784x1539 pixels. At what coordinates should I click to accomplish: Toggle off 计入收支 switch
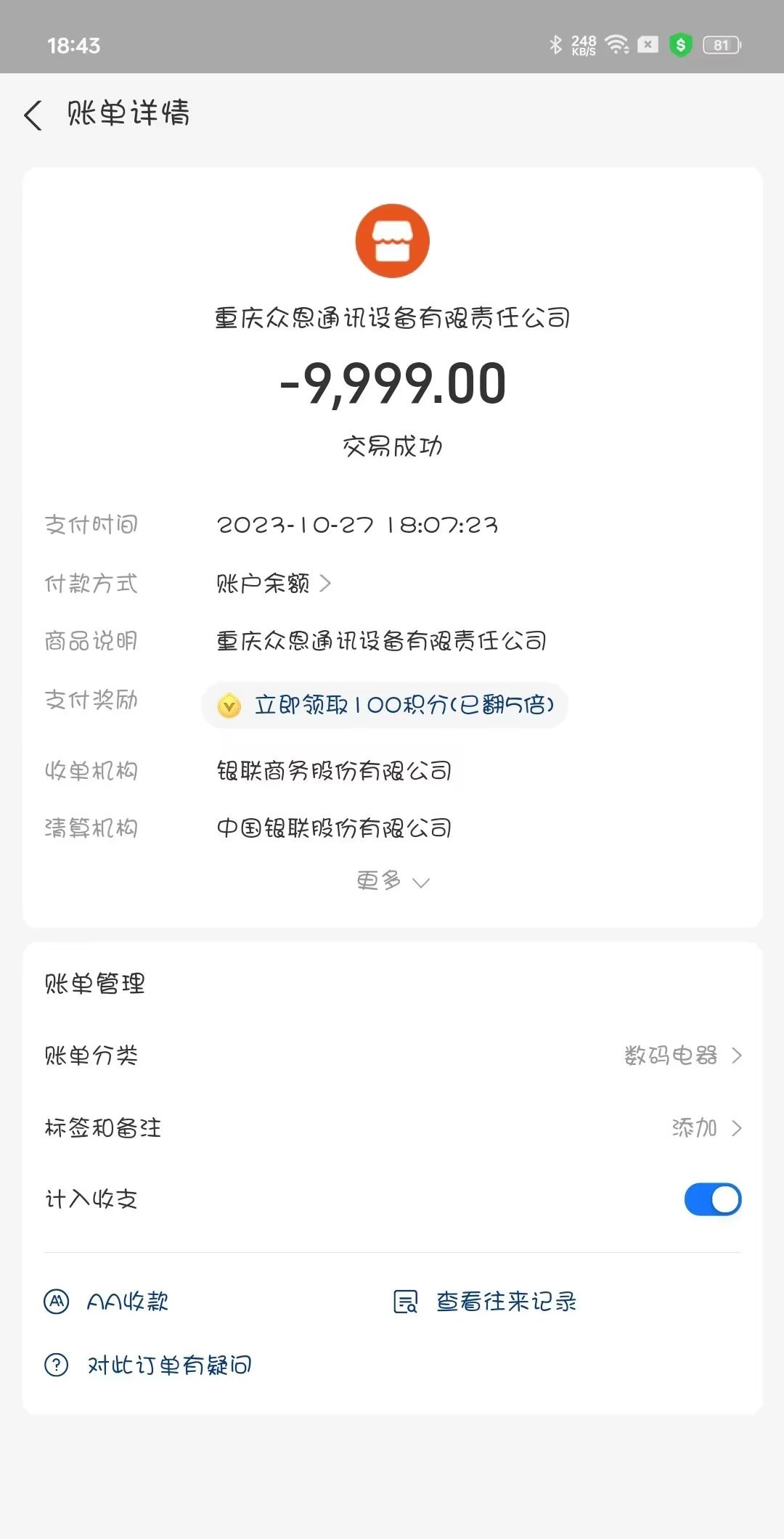pyautogui.click(x=712, y=1199)
